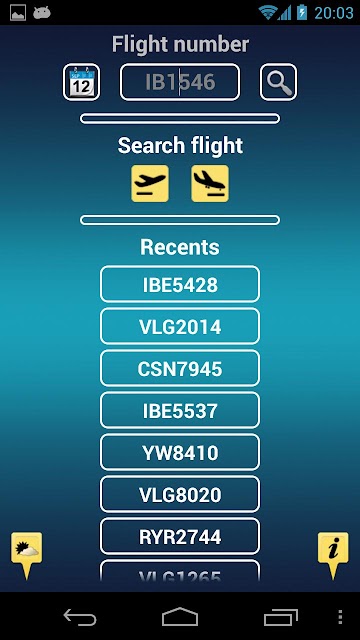Image resolution: width=360 pixels, height=640 pixels.
Task: Search departures with the takeoff plane icon
Action: pos(150,183)
